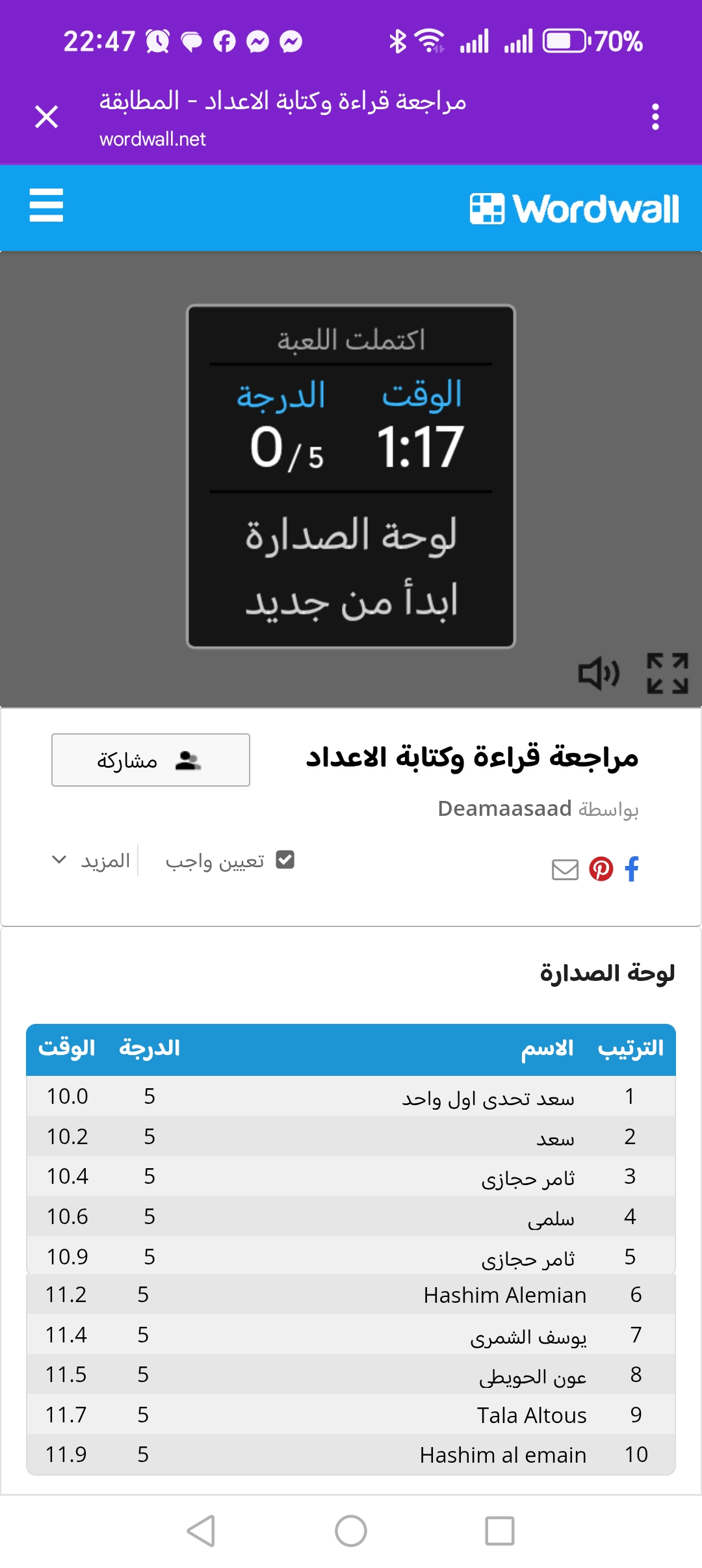The width and height of the screenshot is (702, 1568).
Task: Toggle the game sound icon
Action: tap(599, 673)
